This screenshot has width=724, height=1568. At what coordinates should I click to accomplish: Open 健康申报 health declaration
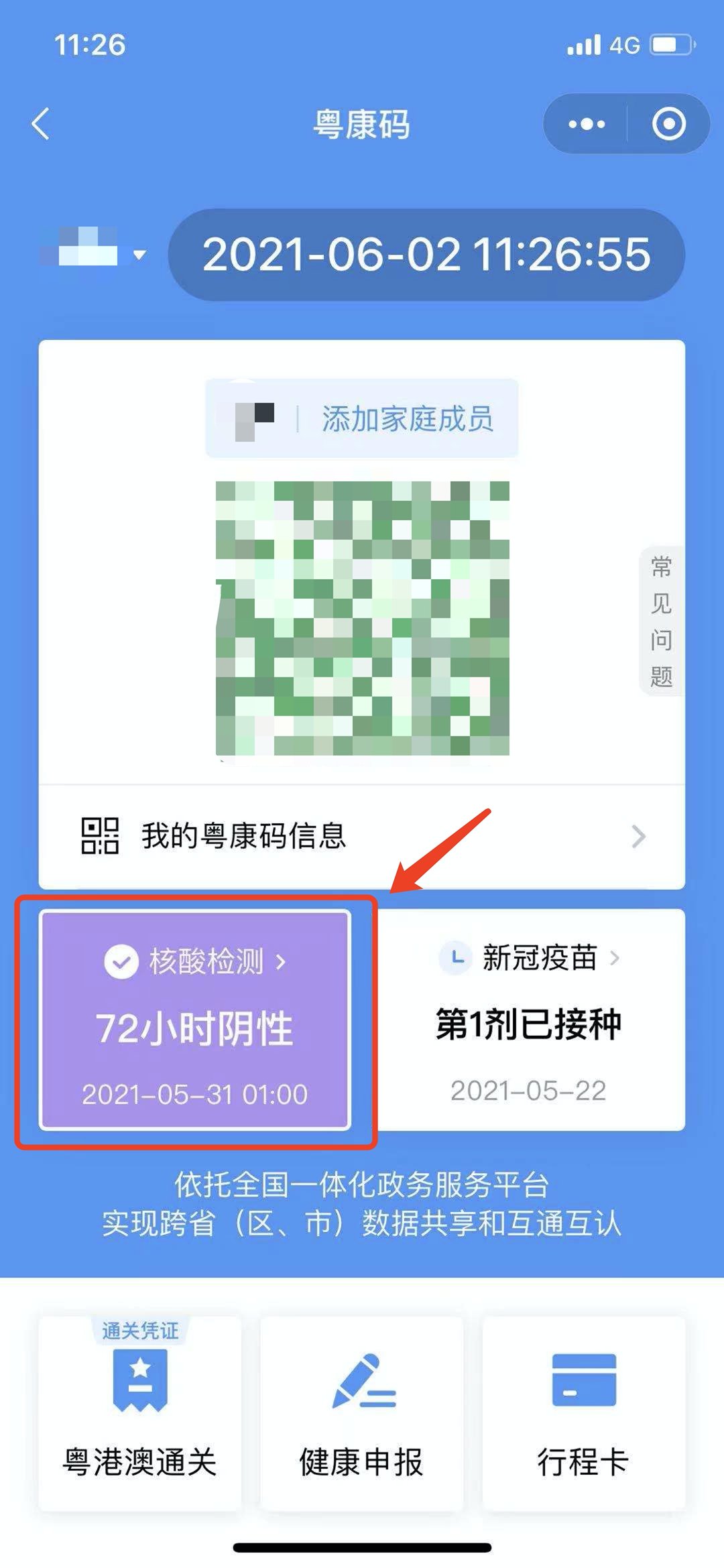(362, 1413)
